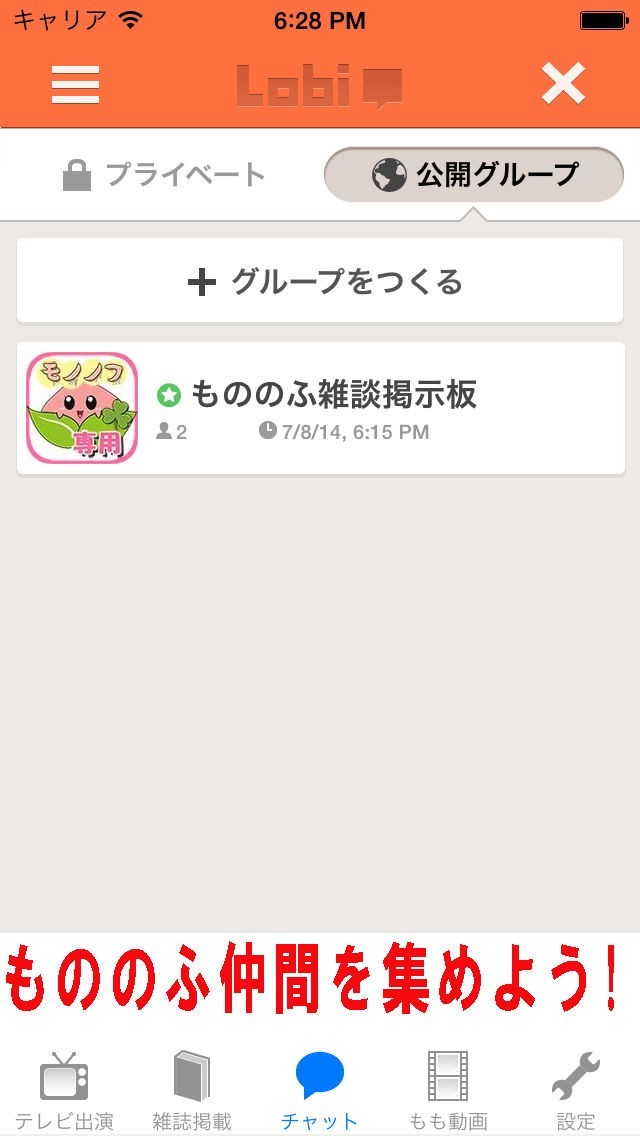The width and height of the screenshot is (640, 1136).
Task: Tap グループをつくる to create group
Action: pyautogui.click(x=320, y=282)
